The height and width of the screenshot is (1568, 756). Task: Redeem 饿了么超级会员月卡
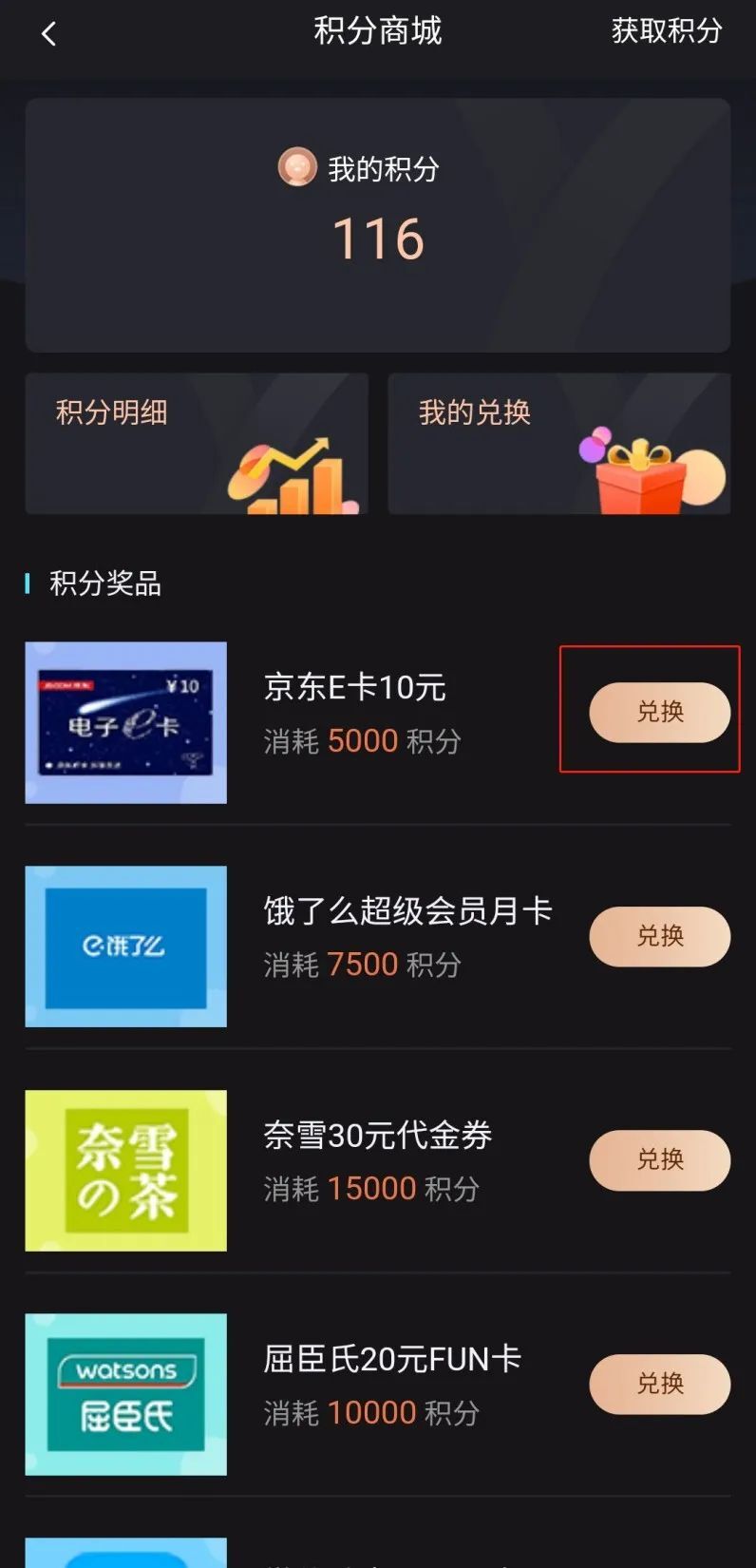pyautogui.click(x=659, y=936)
